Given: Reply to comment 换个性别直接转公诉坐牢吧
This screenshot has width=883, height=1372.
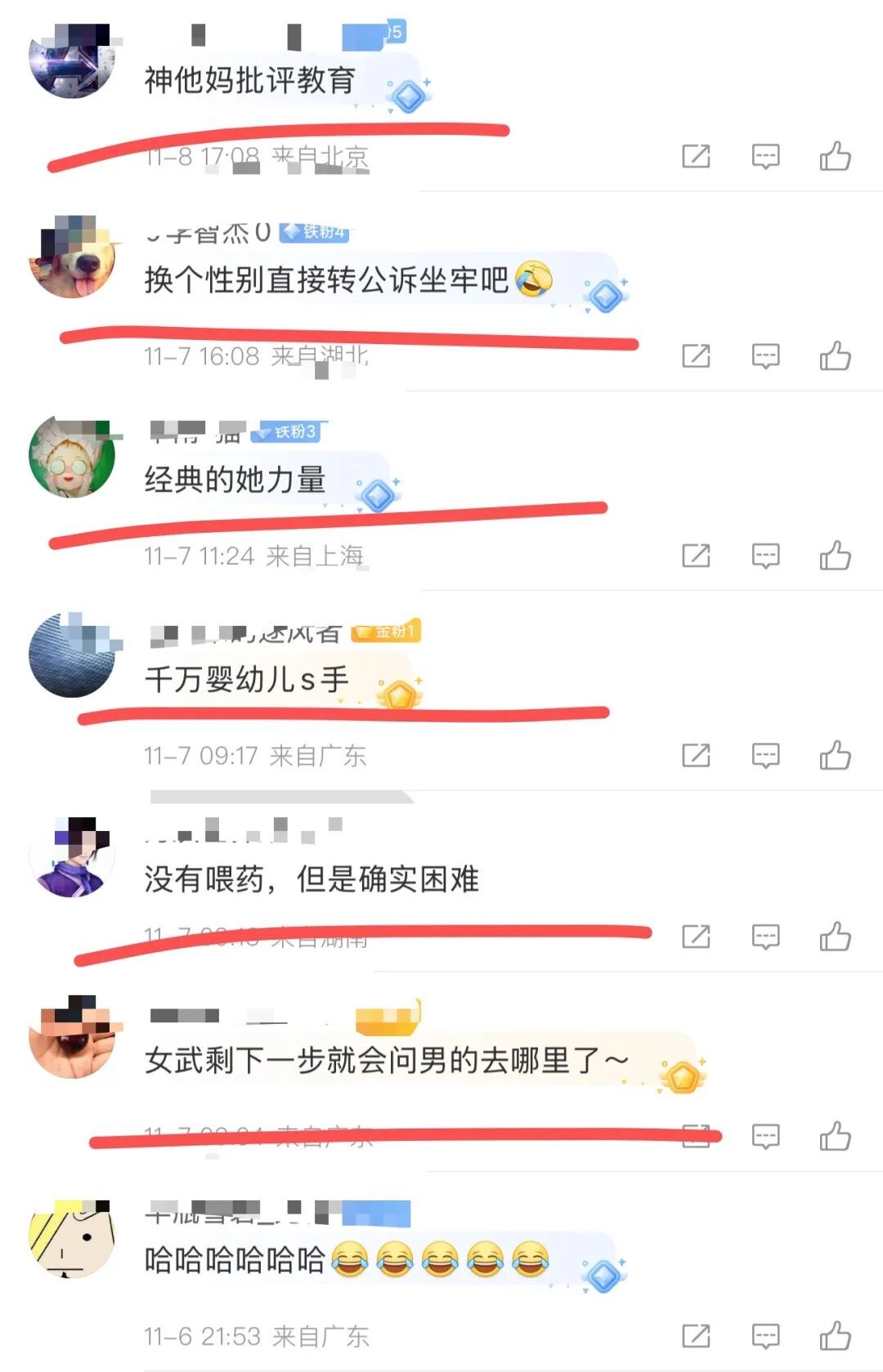Looking at the screenshot, I should pyautogui.click(x=765, y=355).
